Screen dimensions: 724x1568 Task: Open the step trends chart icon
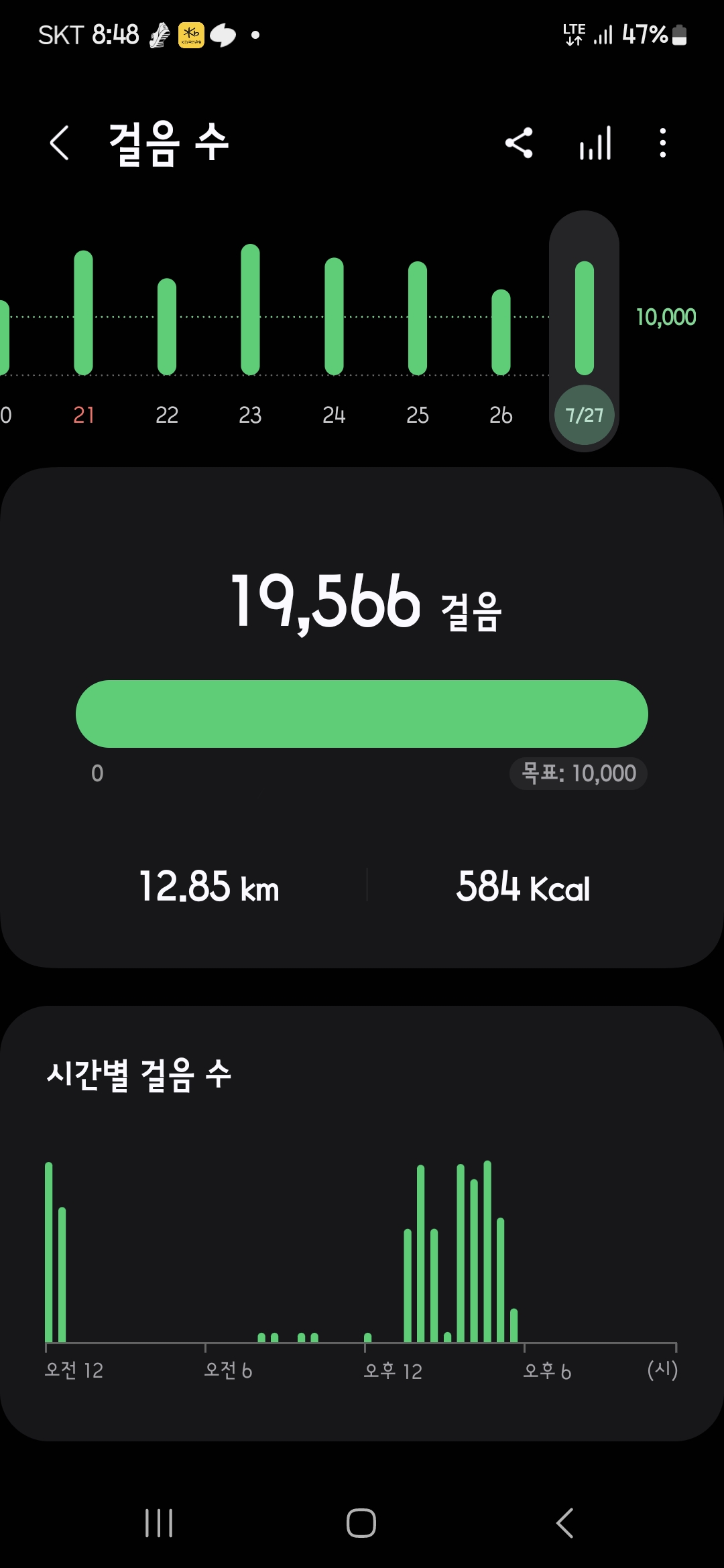tap(595, 143)
